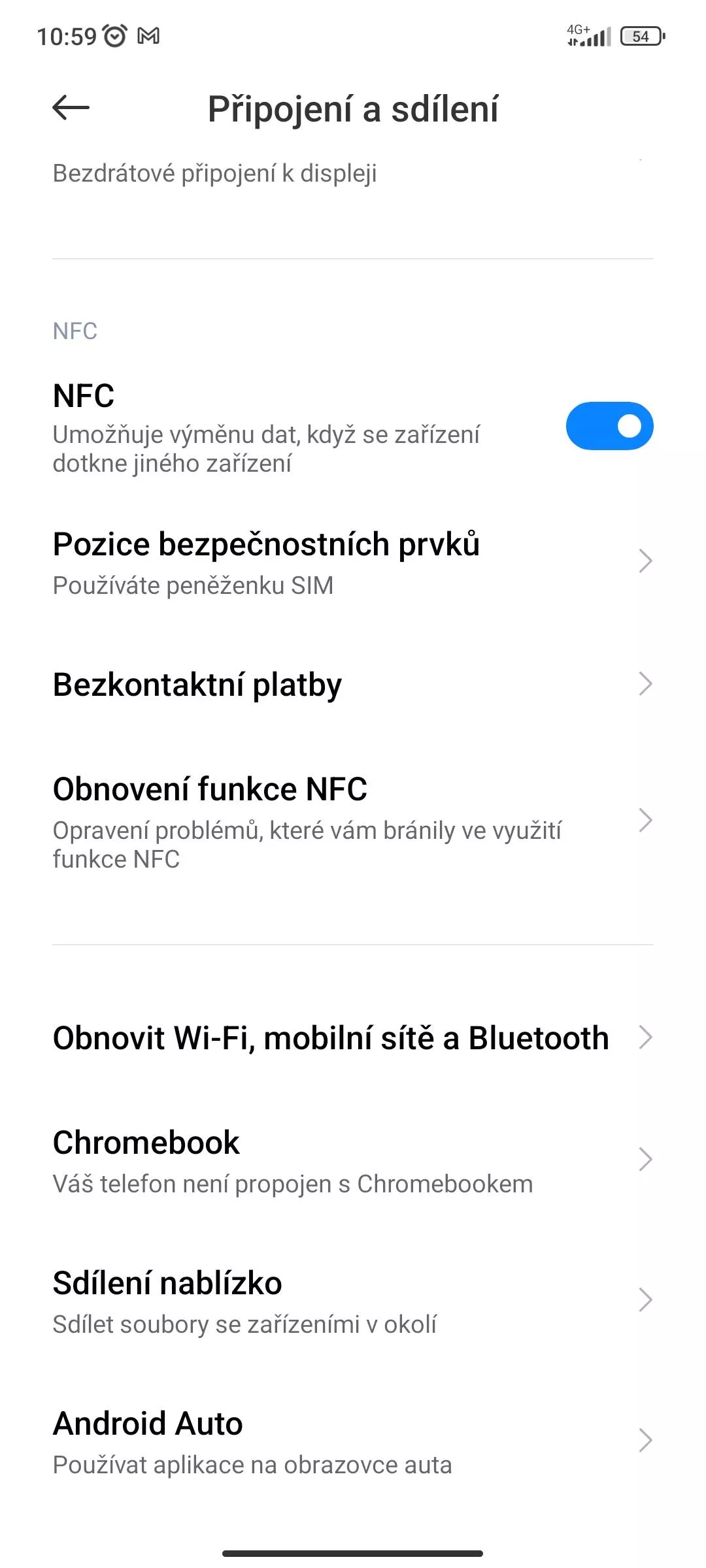The image size is (706, 1568).
Task: Go back from Připojení a sdílení
Action: tap(71, 108)
